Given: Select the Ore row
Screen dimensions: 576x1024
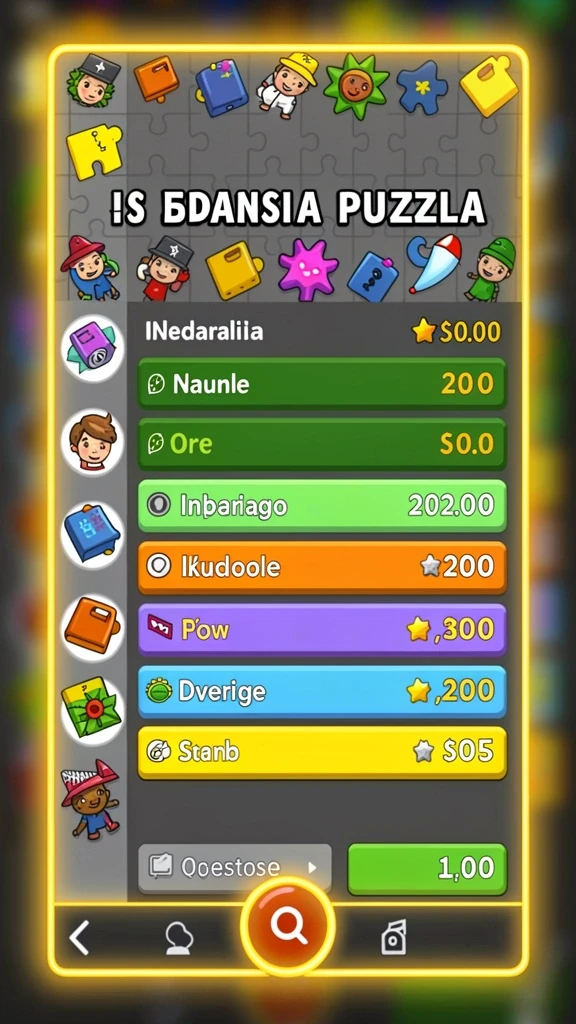Looking at the screenshot, I should pyautogui.click(x=322, y=444).
